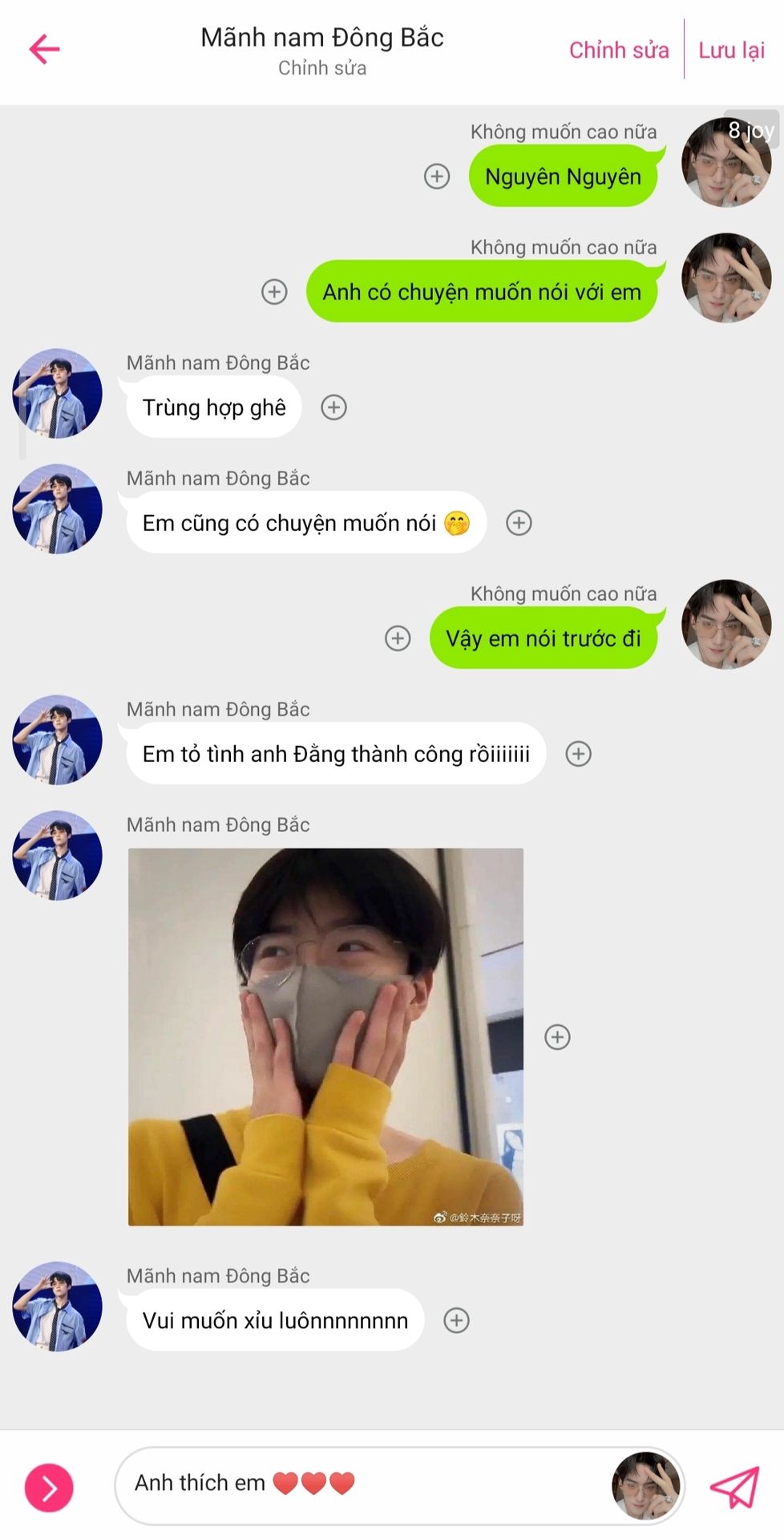Switch sender using avatar in input bar
Viewport: 784px width, 1540px height.
645,1485
